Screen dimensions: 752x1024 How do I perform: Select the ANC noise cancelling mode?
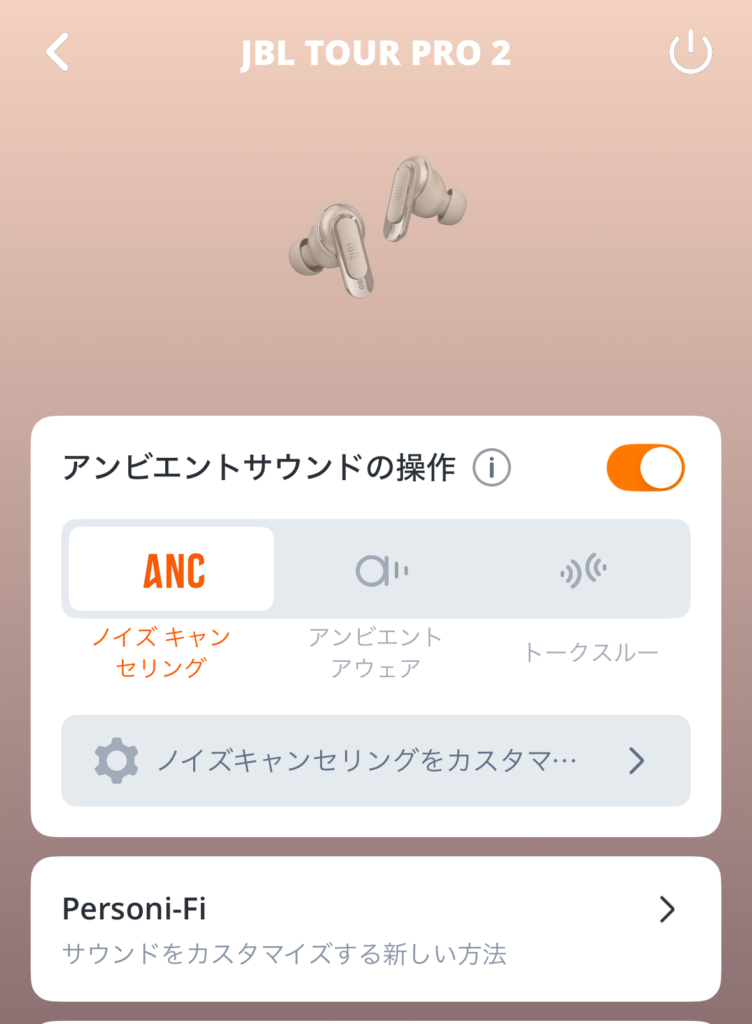click(x=172, y=569)
